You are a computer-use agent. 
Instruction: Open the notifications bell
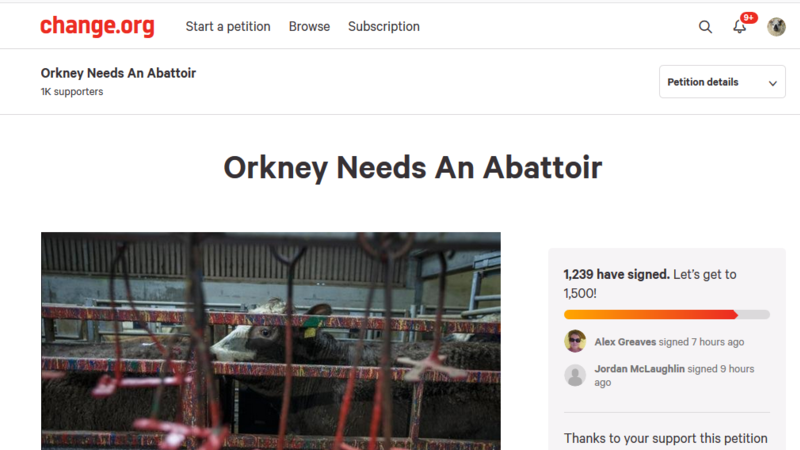(740, 27)
